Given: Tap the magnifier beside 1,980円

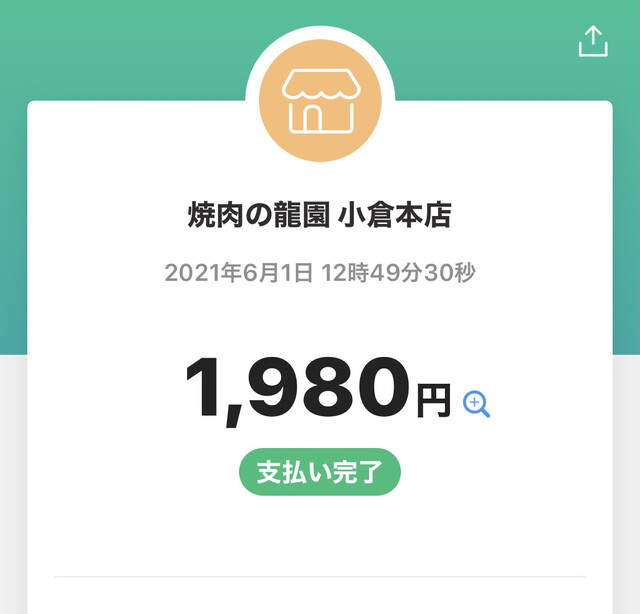Looking at the screenshot, I should [x=477, y=403].
